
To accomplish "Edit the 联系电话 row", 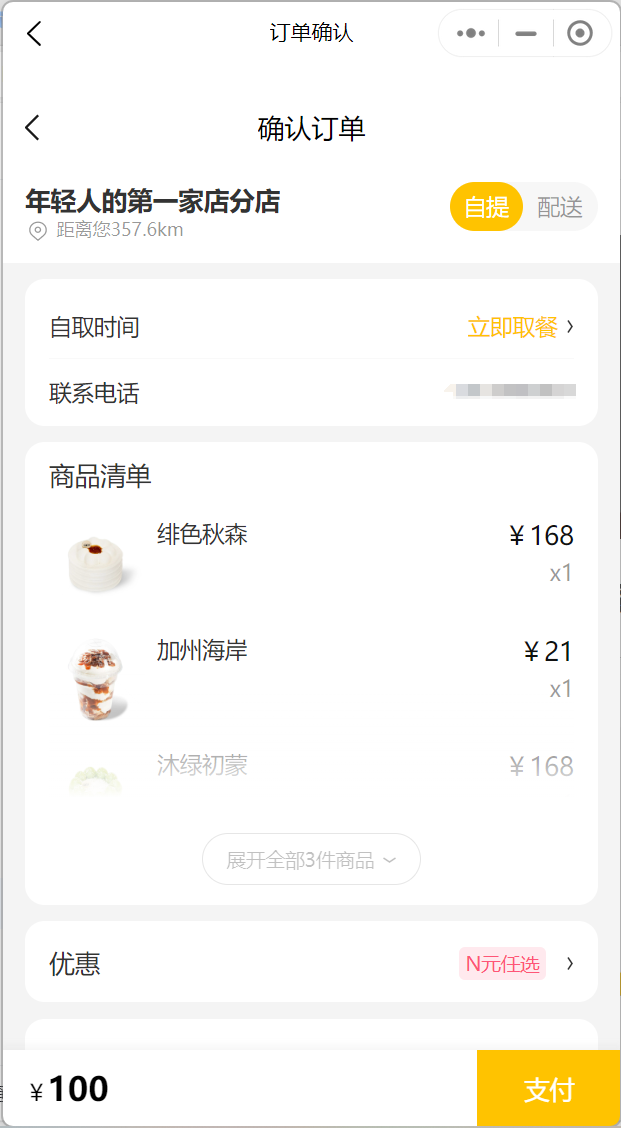I will (312, 393).
